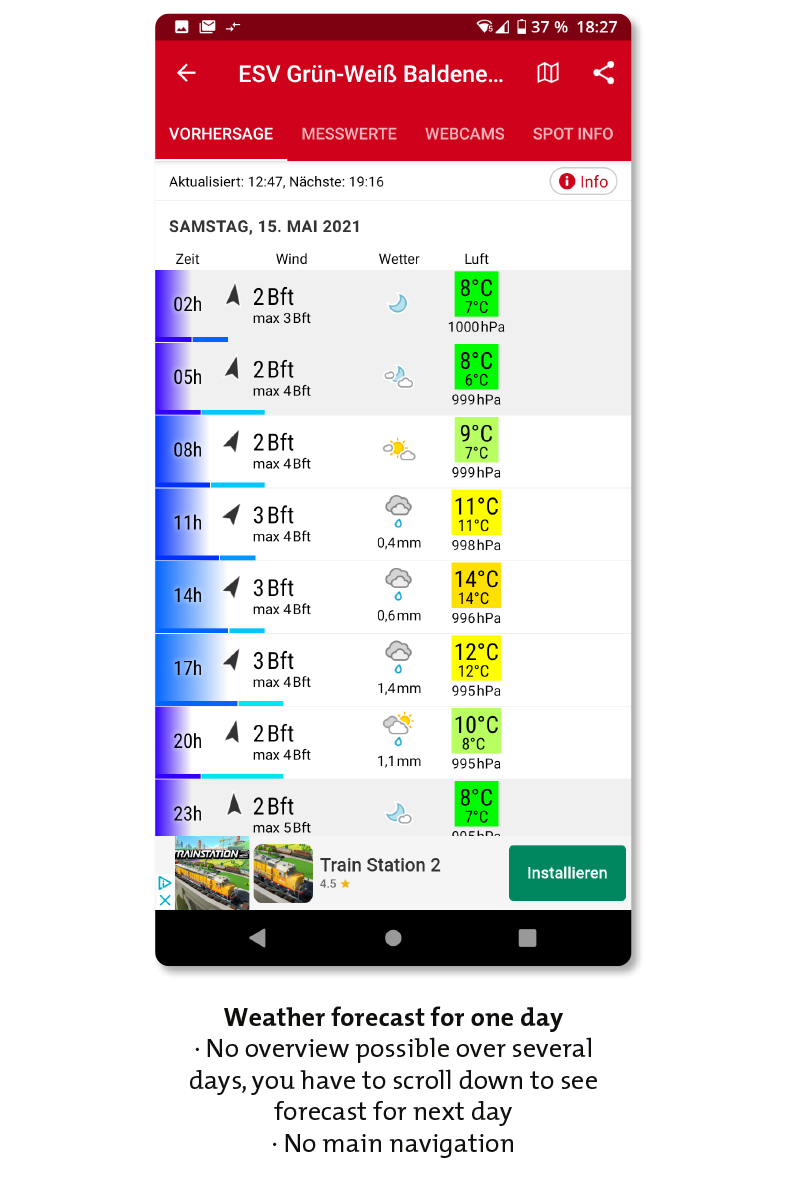Image resolution: width=800 pixels, height=1200 pixels.
Task: Tap the red Info button
Action: point(583,181)
